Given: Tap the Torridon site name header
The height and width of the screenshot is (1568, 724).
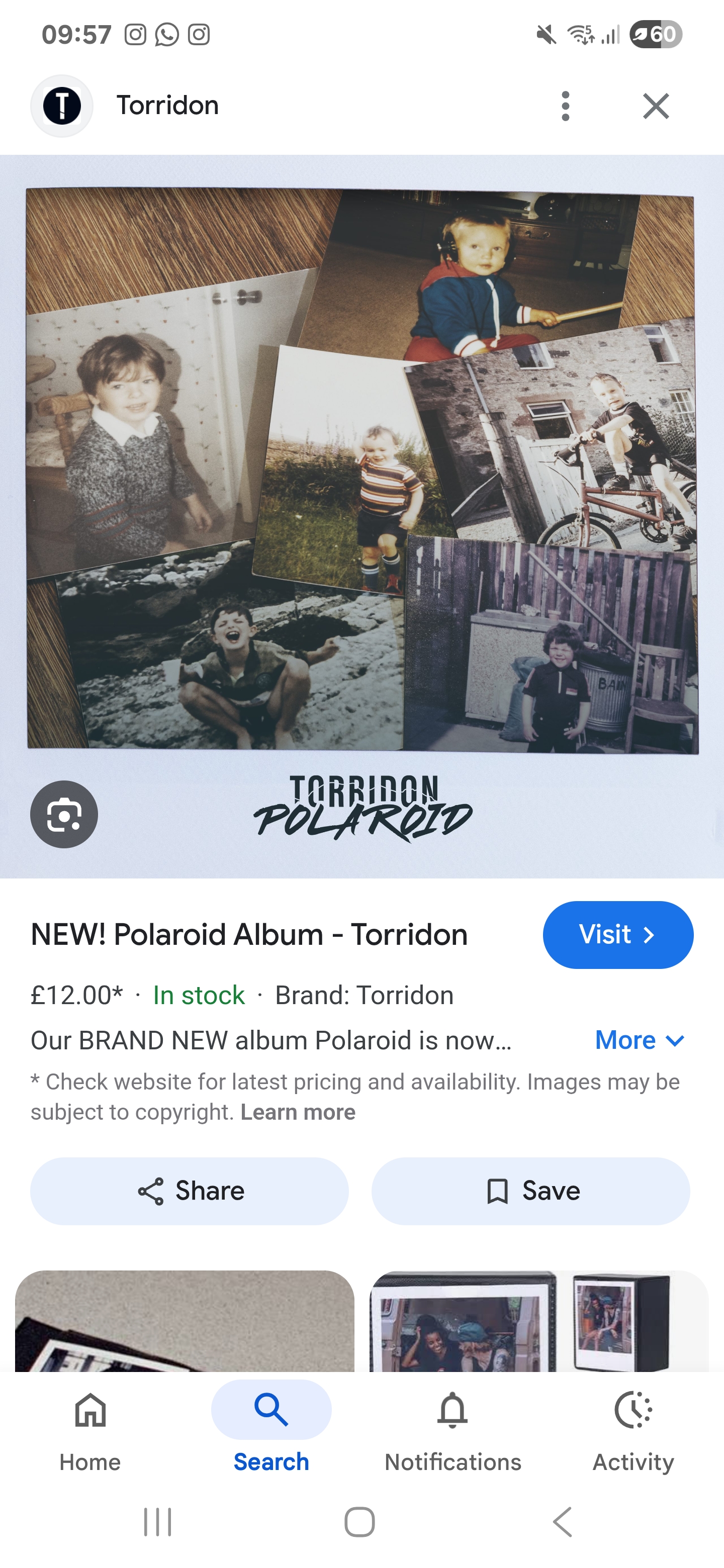Looking at the screenshot, I should [167, 106].
